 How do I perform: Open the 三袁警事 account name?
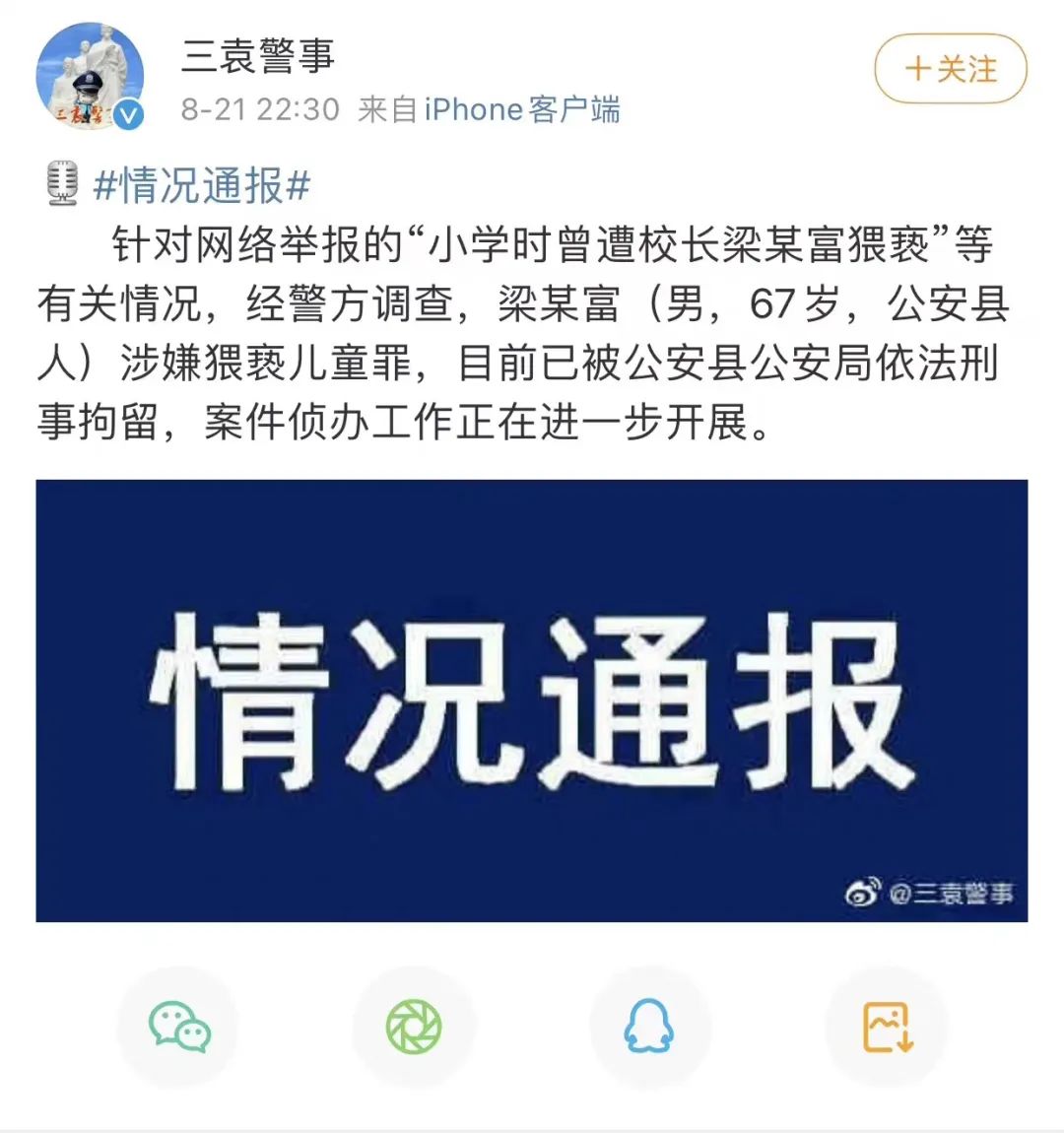click(258, 56)
